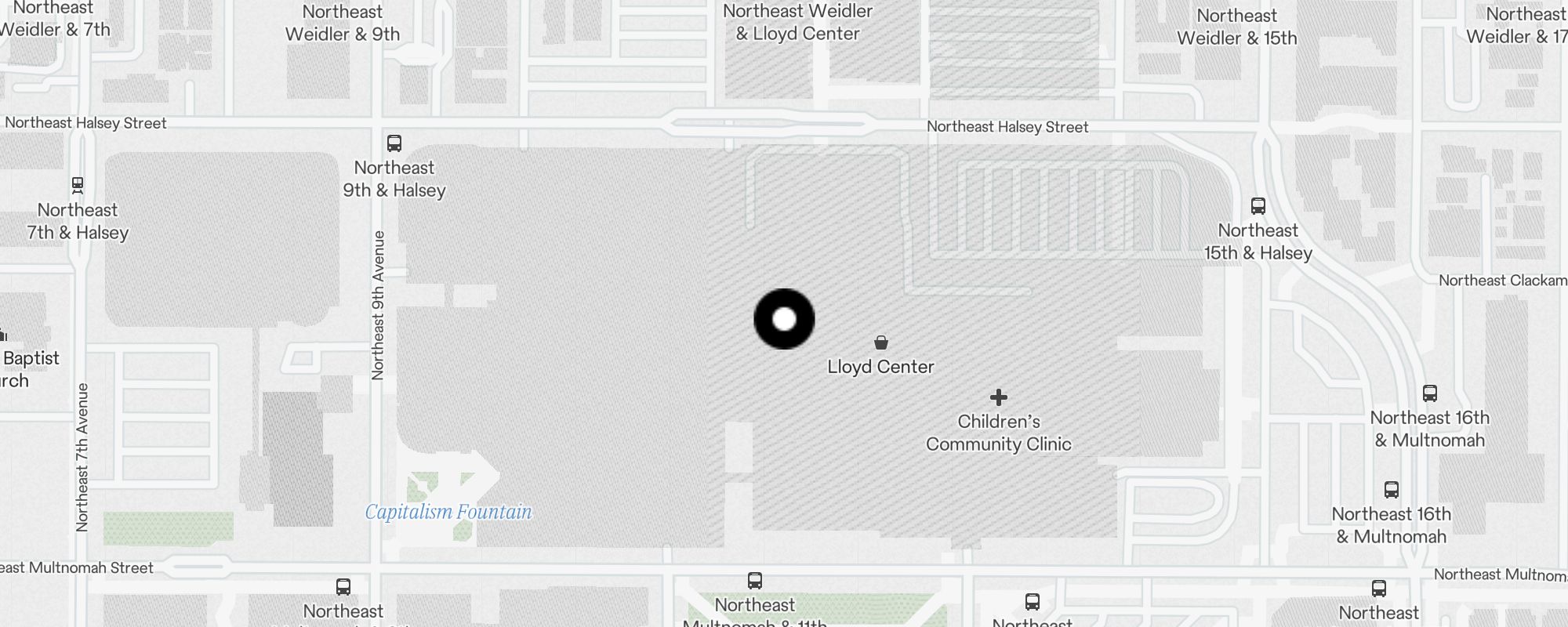The image size is (1568, 627).
Task: Tap the Northeast 7th & Halsey rail stop
Action: [78, 186]
